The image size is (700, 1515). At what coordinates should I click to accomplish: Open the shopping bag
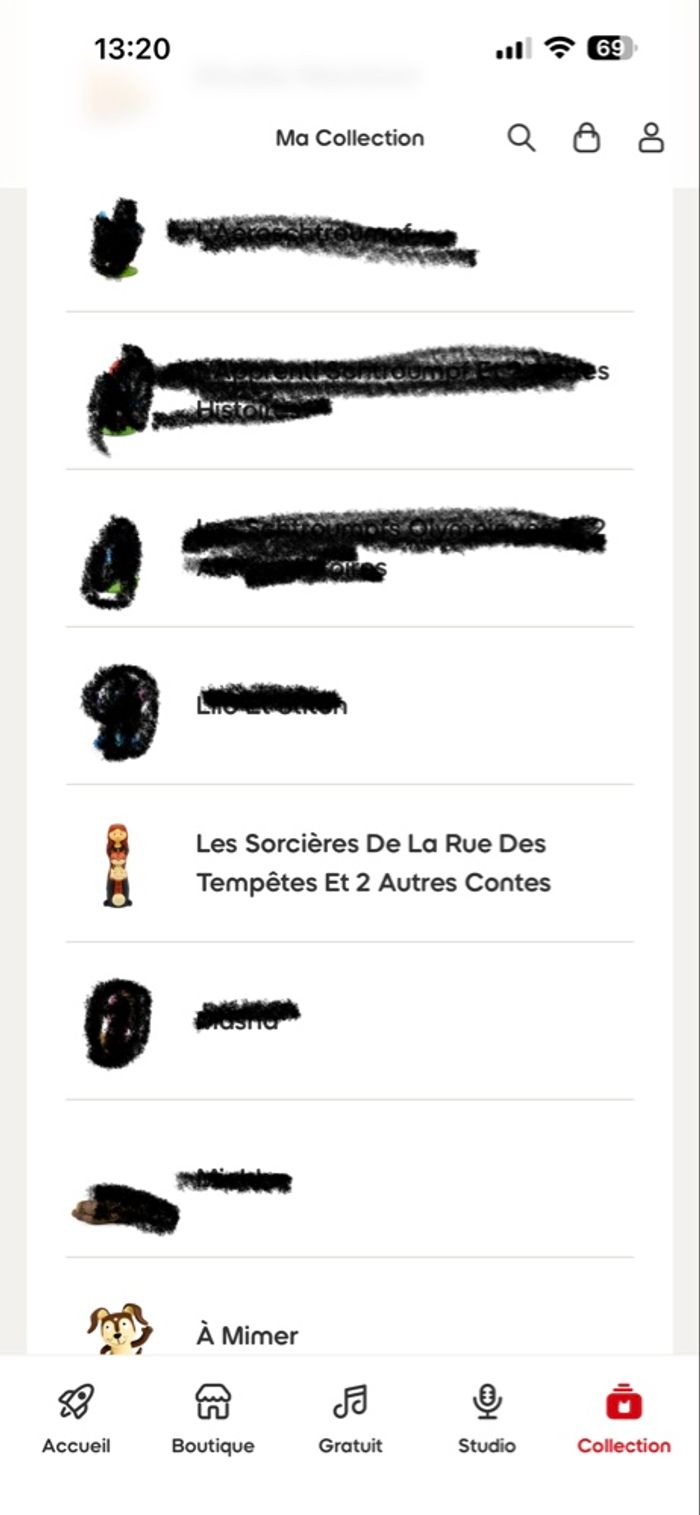(x=586, y=138)
